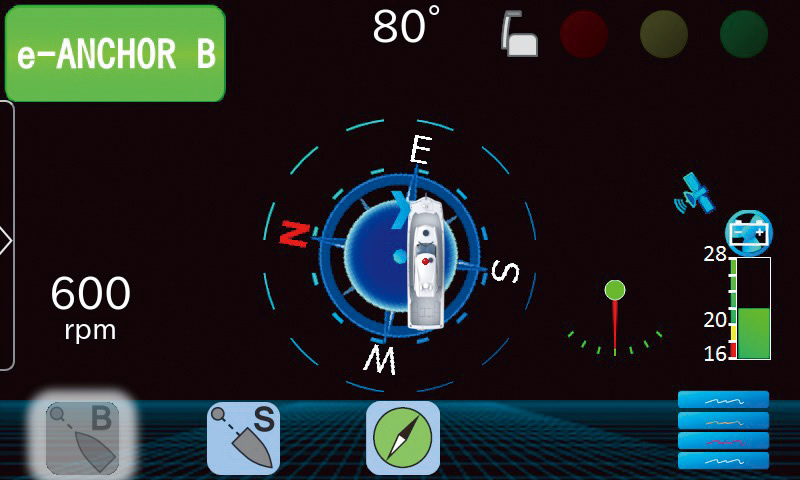Viewport: 800px width, 480px height.
Task: Open the compass heading mode
Action: click(403, 437)
